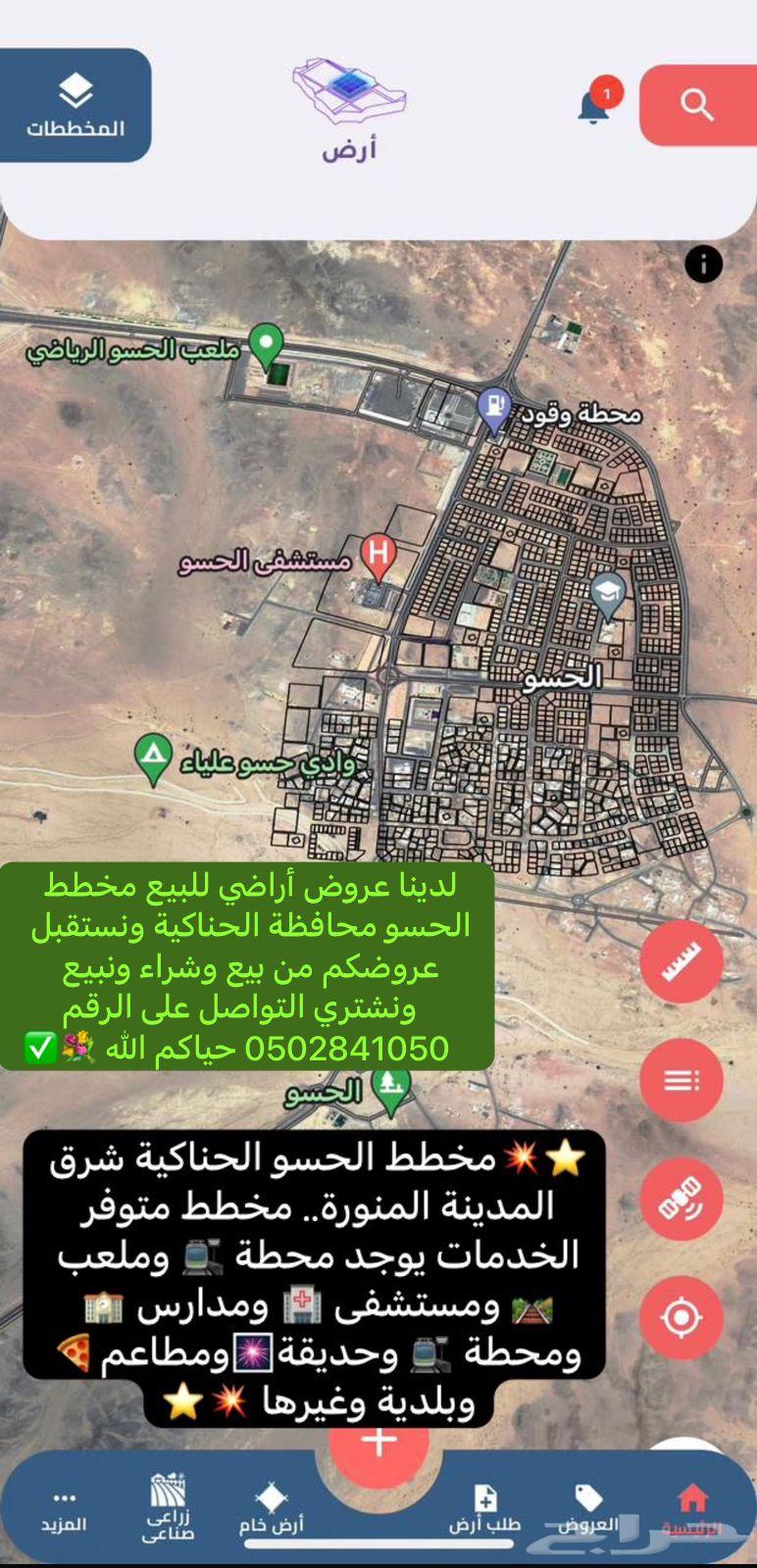The width and height of the screenshot is (757, 1568).
Task: Open the المزيد more tab
Action: (x=64, y=1509)
